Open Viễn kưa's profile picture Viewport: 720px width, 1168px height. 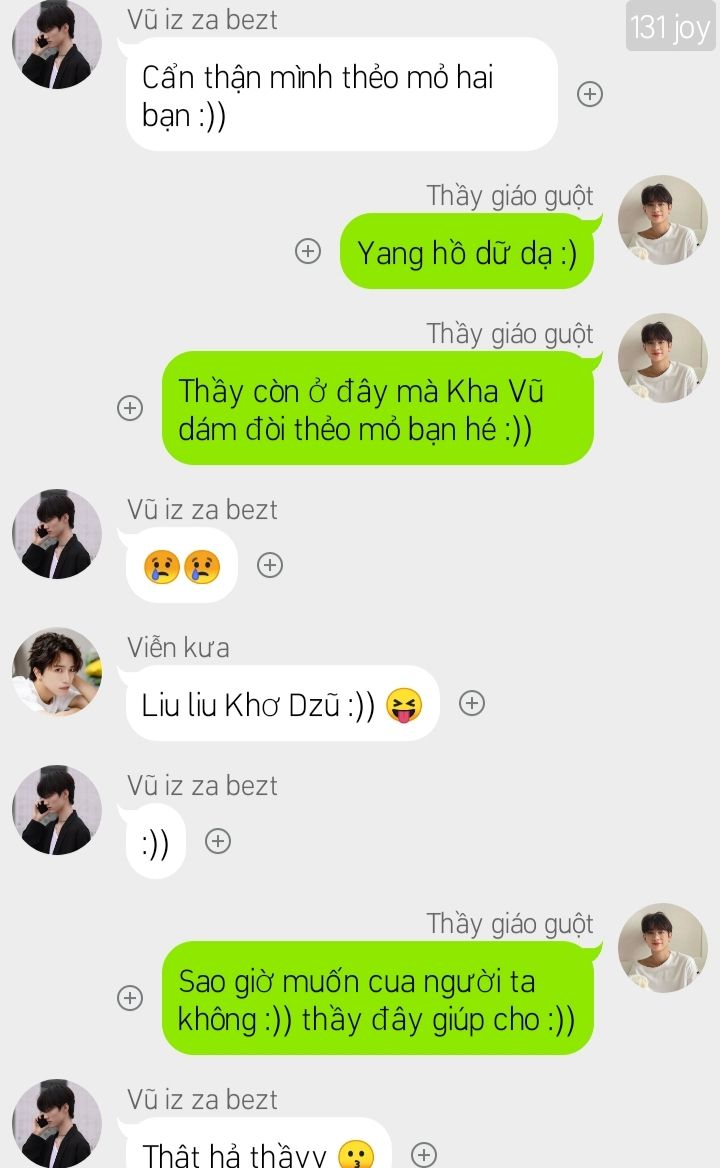click(57, 671)
